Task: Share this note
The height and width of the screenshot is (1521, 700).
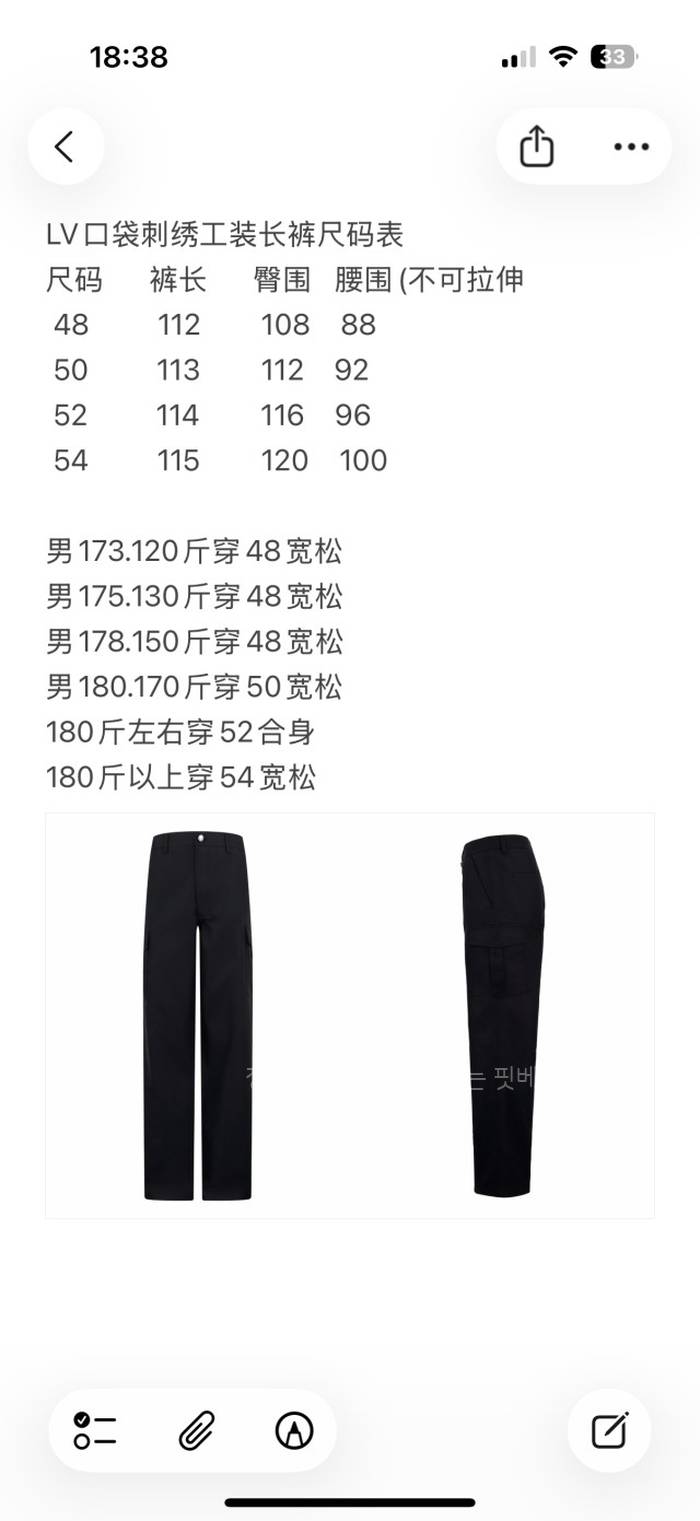Action: pos(537,147)
